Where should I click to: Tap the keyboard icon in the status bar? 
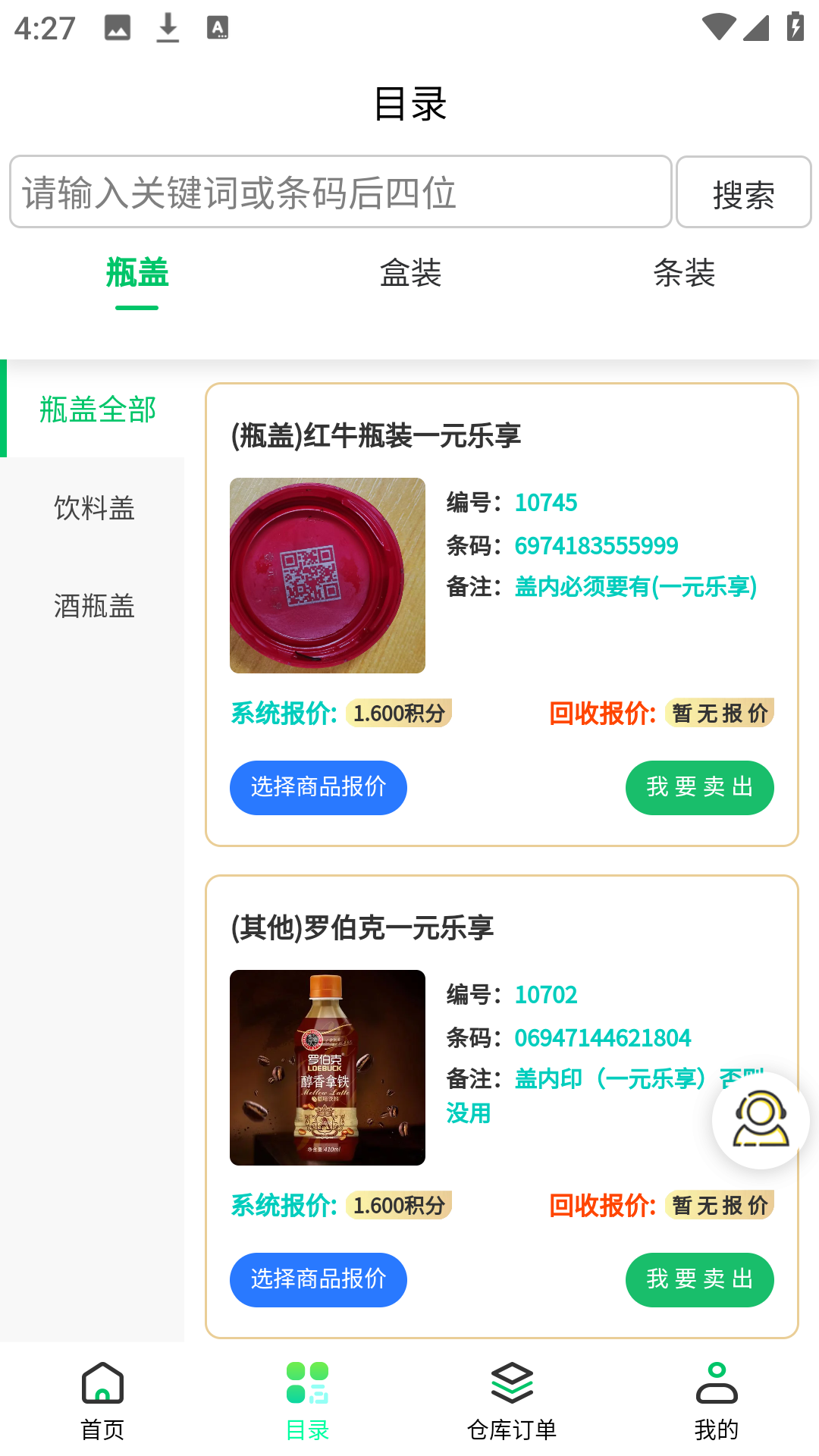coord(218,29)
